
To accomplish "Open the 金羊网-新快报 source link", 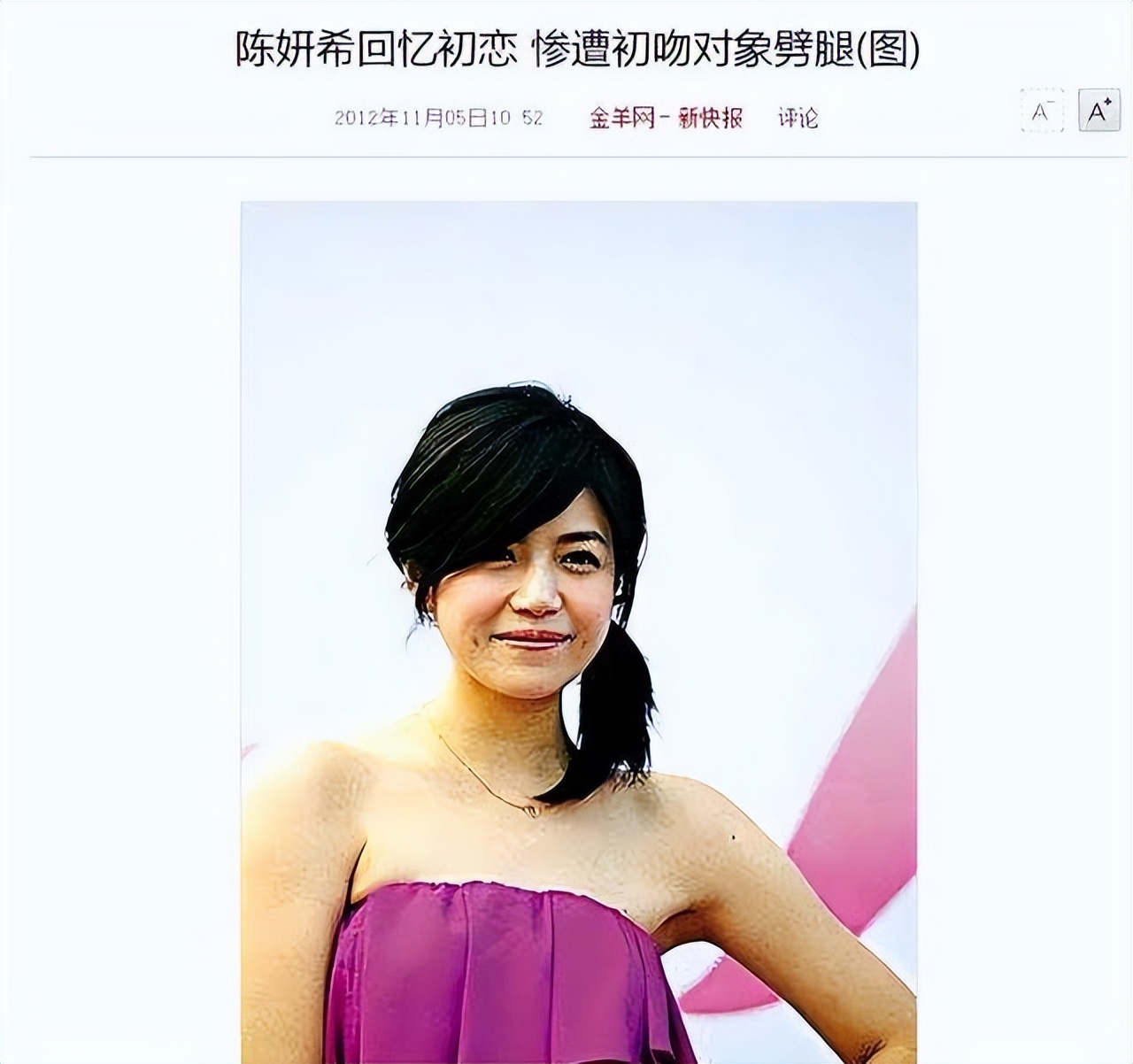I will (666, 118).
